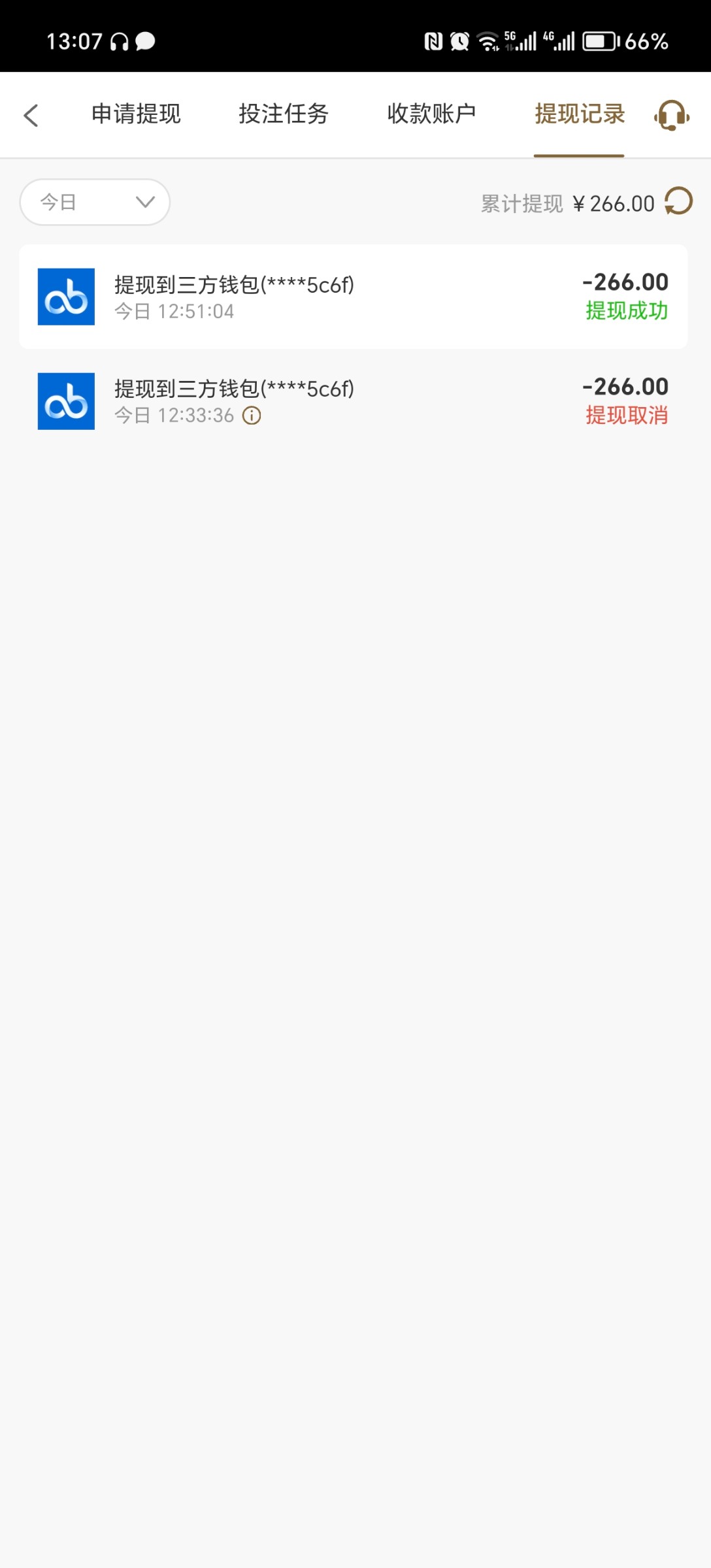Open the 12:51:04 successful withdrawal record

tap(354, 297)
